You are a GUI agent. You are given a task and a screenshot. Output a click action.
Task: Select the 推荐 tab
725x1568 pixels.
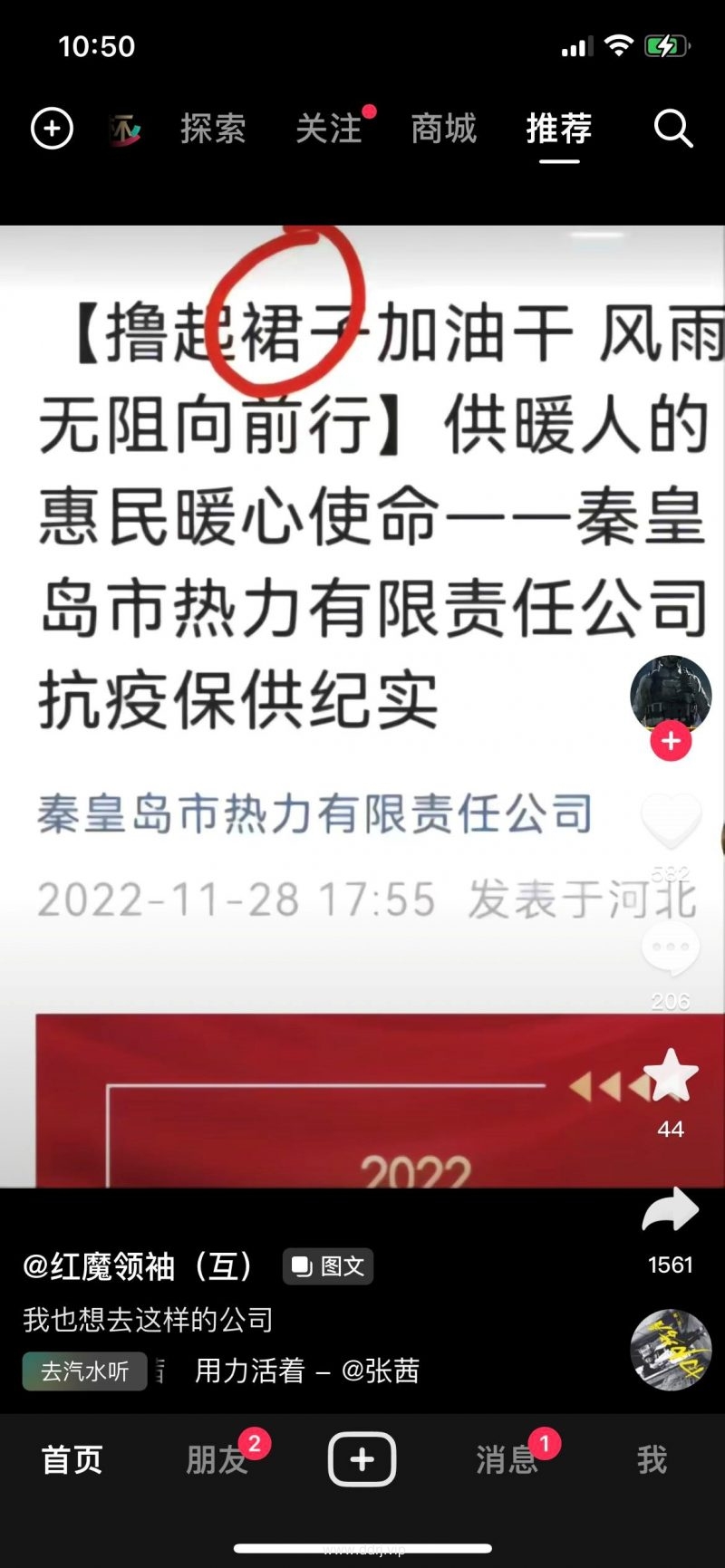coord(559,129)
